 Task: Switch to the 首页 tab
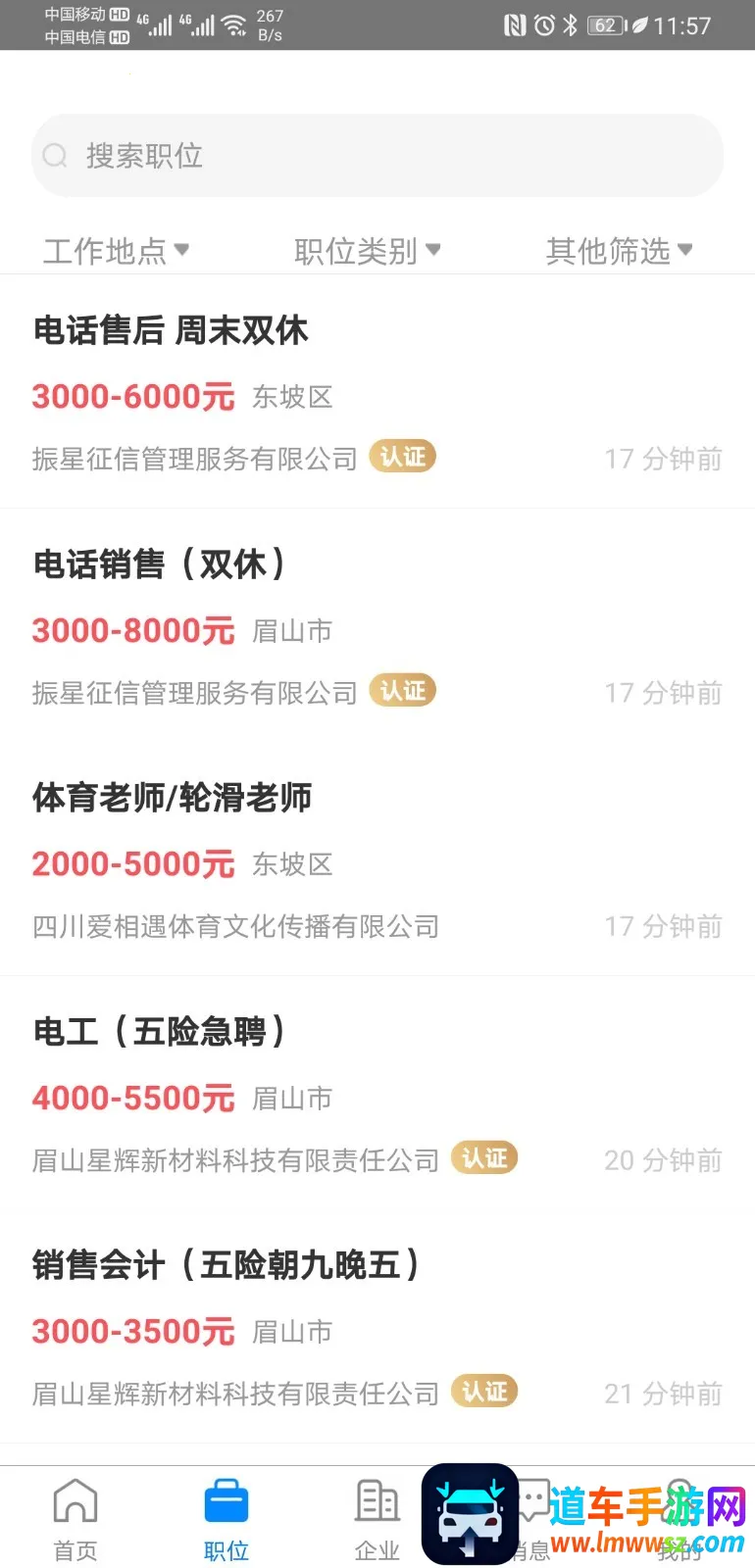pos(75,1520)
